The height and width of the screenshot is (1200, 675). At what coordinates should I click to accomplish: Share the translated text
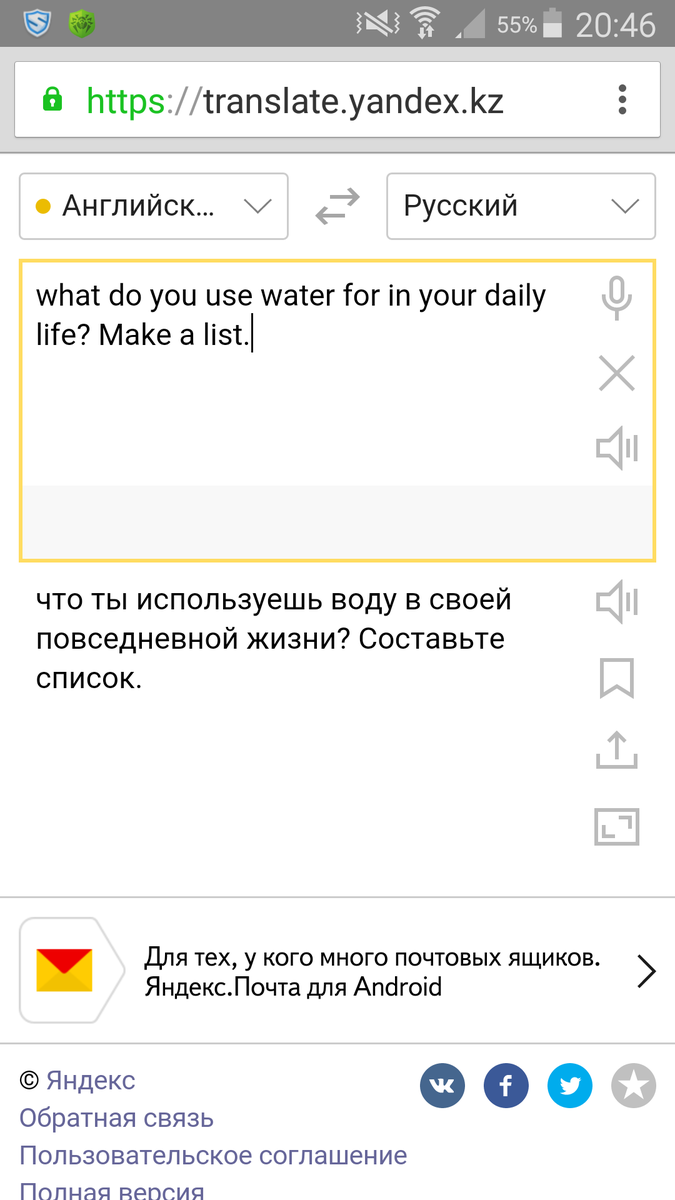point(616,751)
